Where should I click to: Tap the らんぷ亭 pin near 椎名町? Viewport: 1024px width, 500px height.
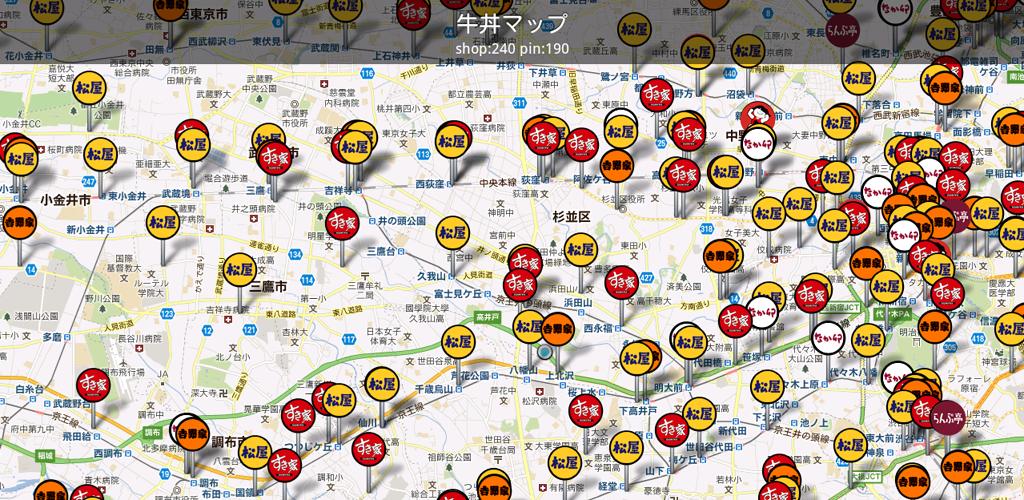point(843,31)
